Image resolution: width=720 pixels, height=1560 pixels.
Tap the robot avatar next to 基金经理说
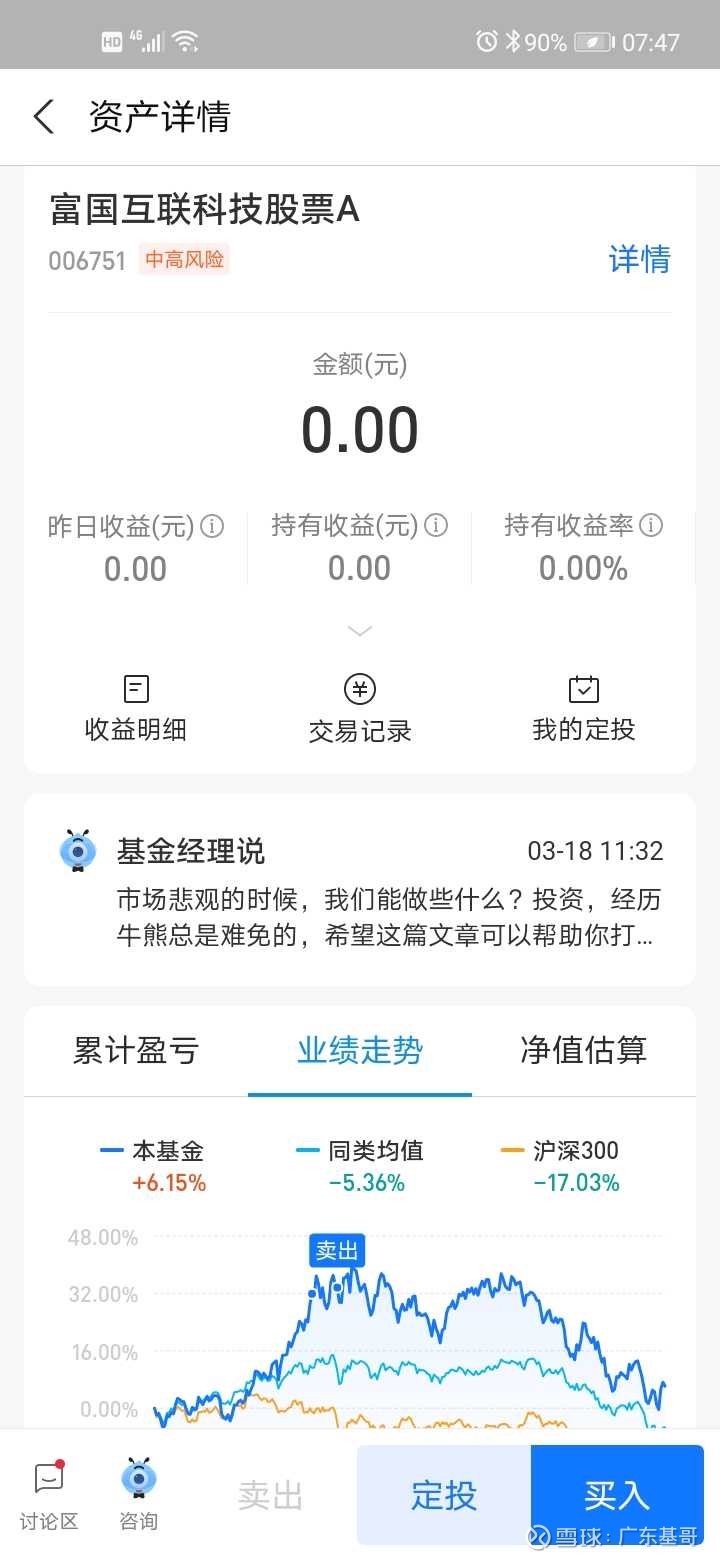(x=78, y=851)
